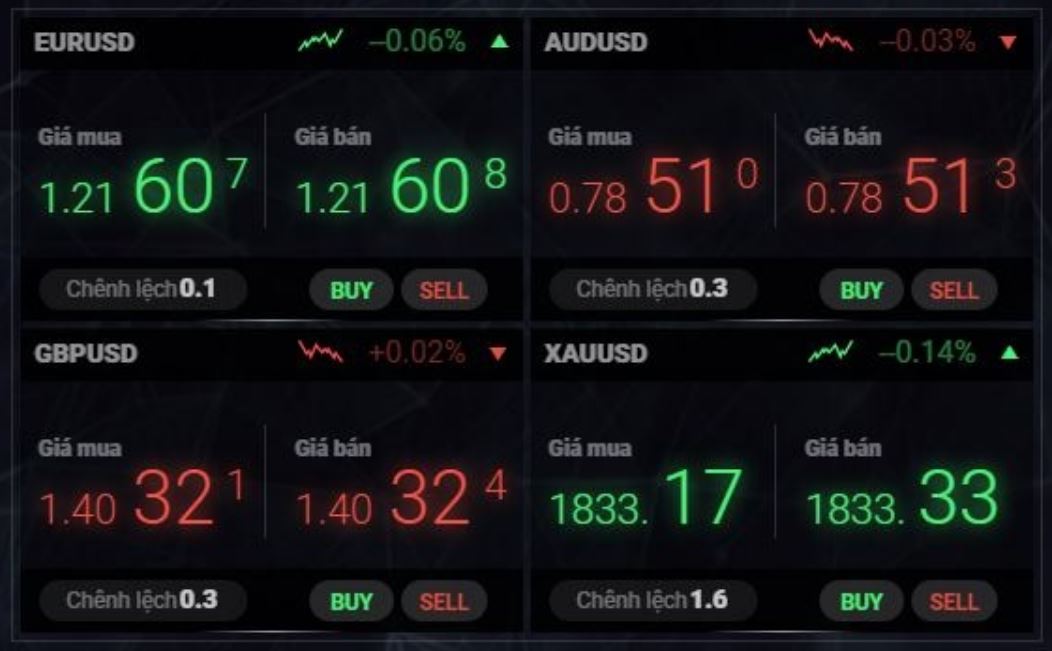This screenshot has width=1052, height=651.
Task: Buy the AUDUSD pair
Action: click(x=861, y=290)
